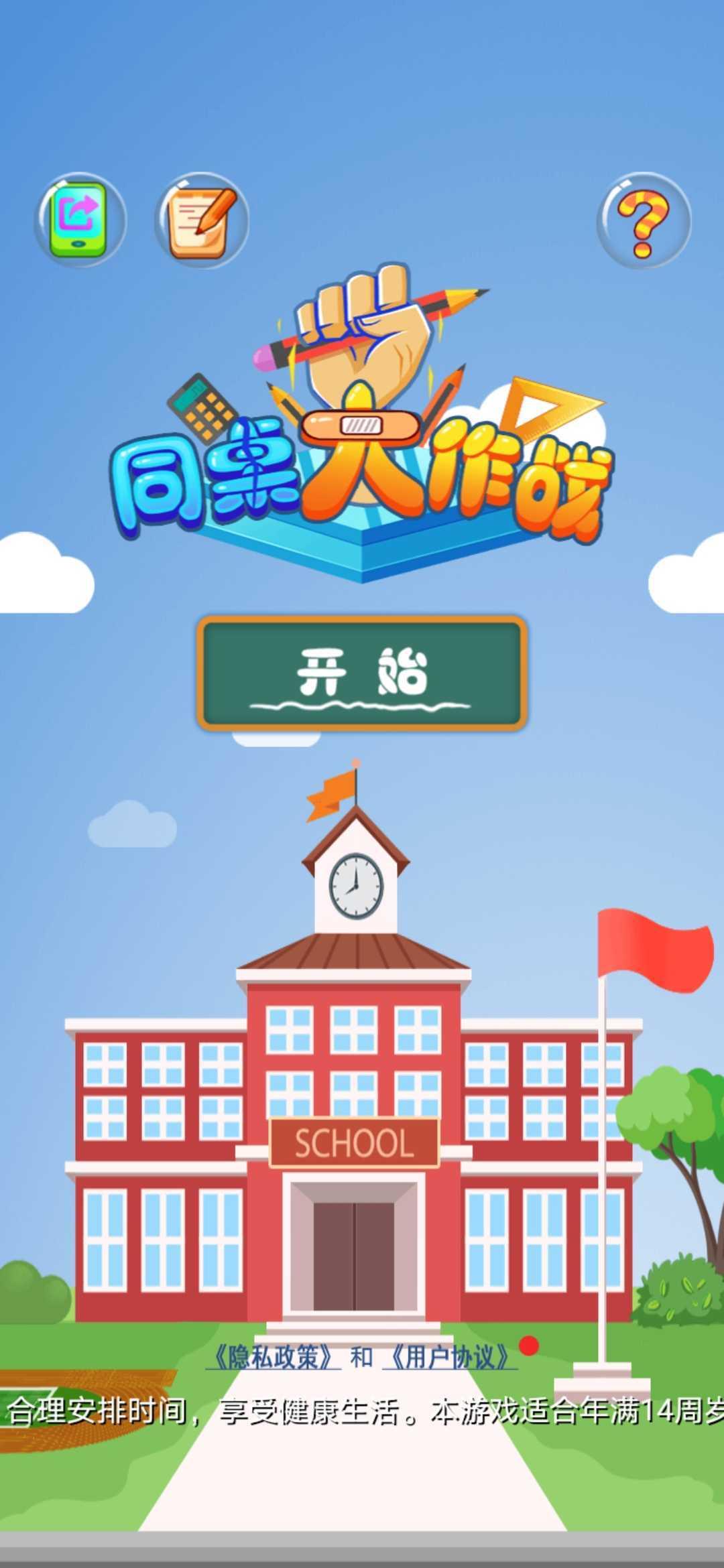This screenshot has height=1568, width=724.
Task: Open the notepad with pencil icon
Action: [202, 220]
